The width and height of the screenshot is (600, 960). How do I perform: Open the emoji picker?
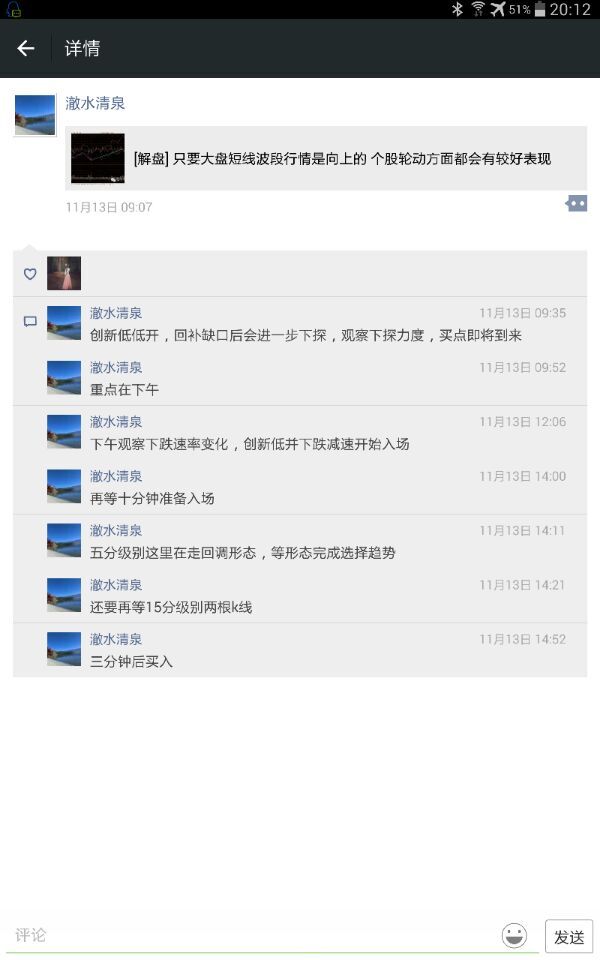(514, 936)
